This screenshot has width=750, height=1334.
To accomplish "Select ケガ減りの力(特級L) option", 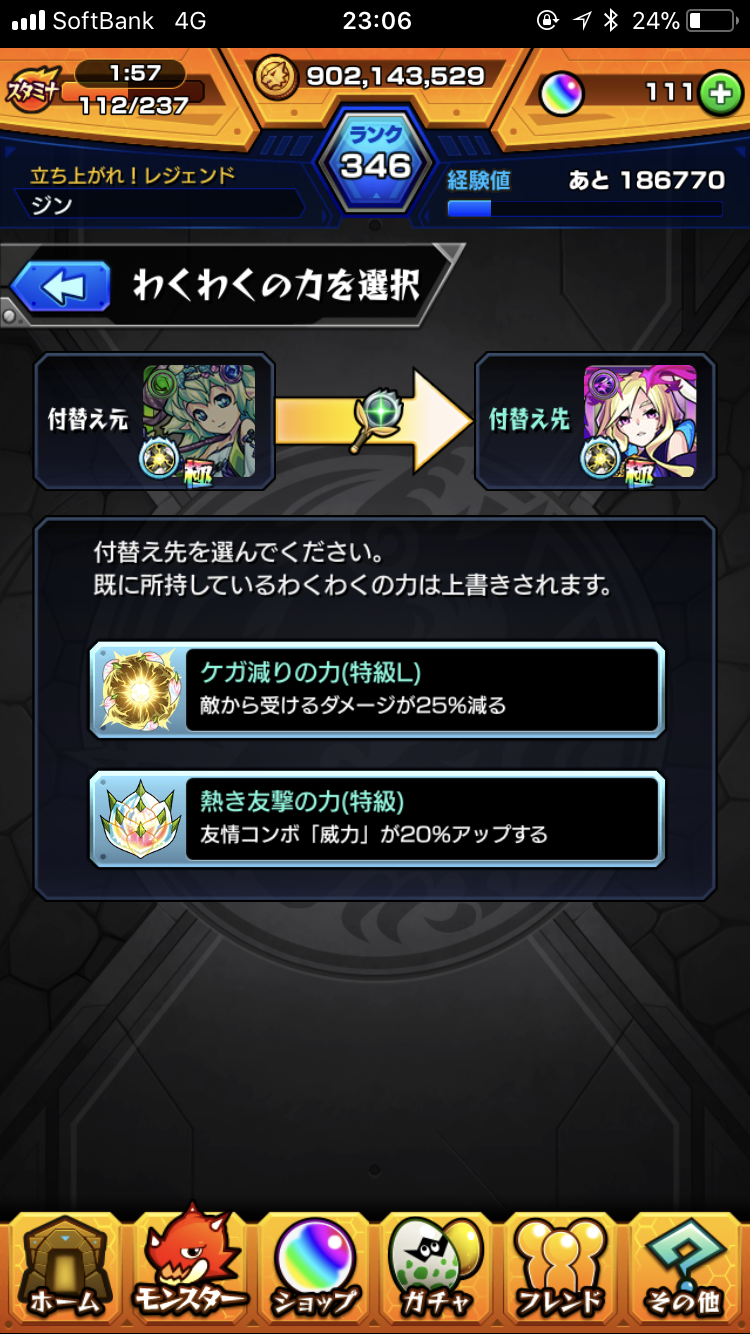I will coord(377,690).
